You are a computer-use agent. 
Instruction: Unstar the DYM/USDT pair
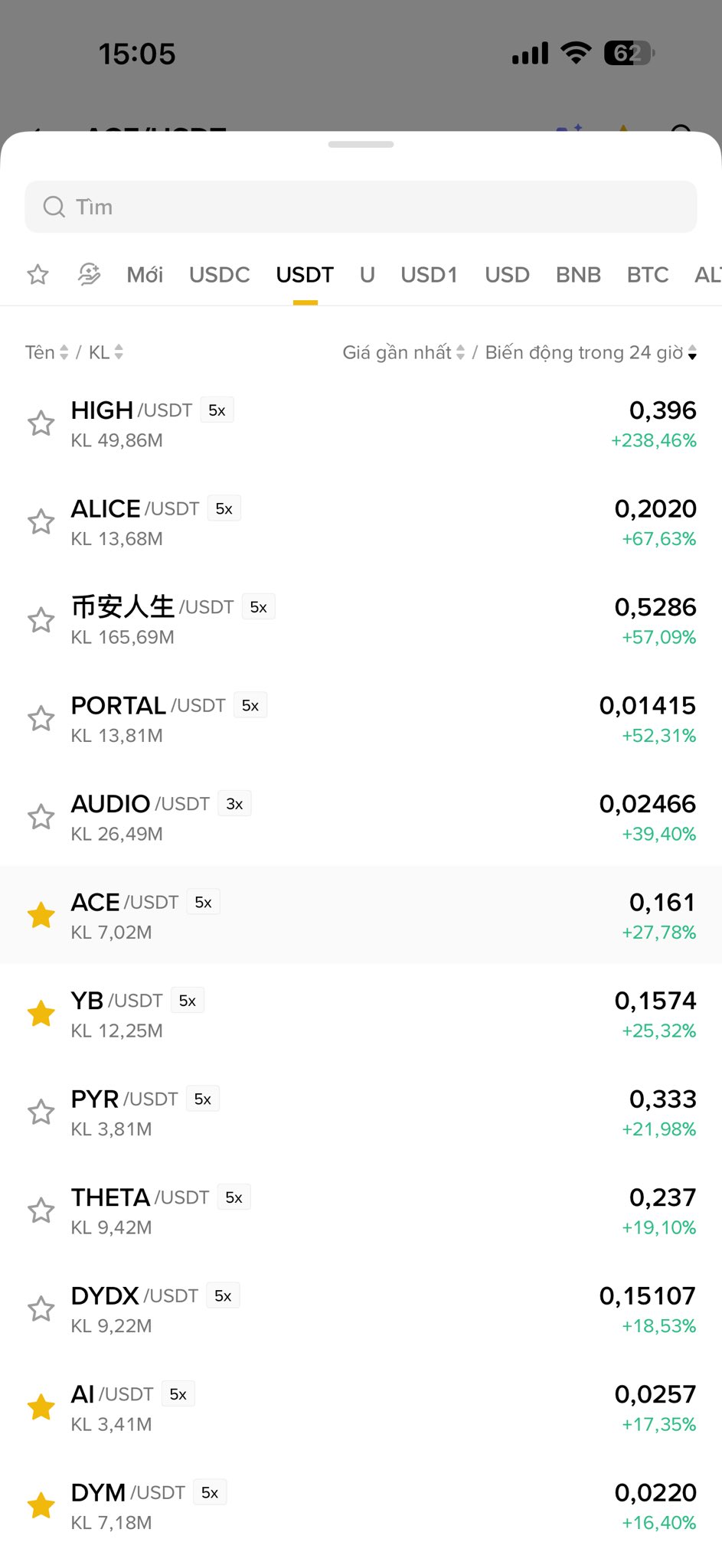click(41, 1505)
